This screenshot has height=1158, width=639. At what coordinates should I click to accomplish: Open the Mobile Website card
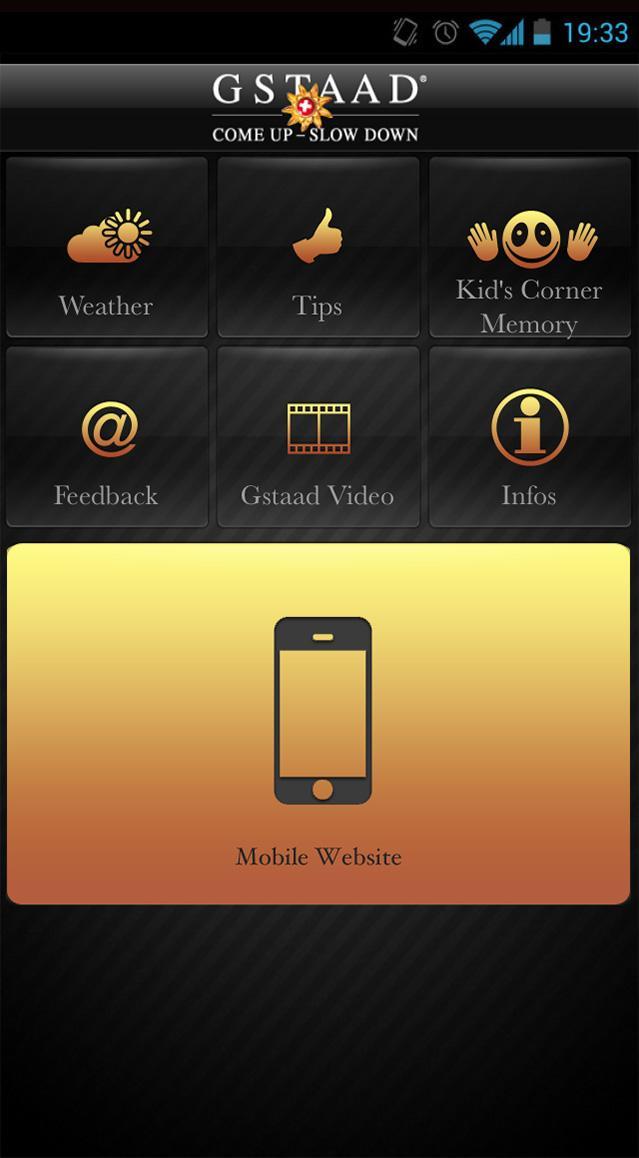pyautogui.click(x=319, y=723)
